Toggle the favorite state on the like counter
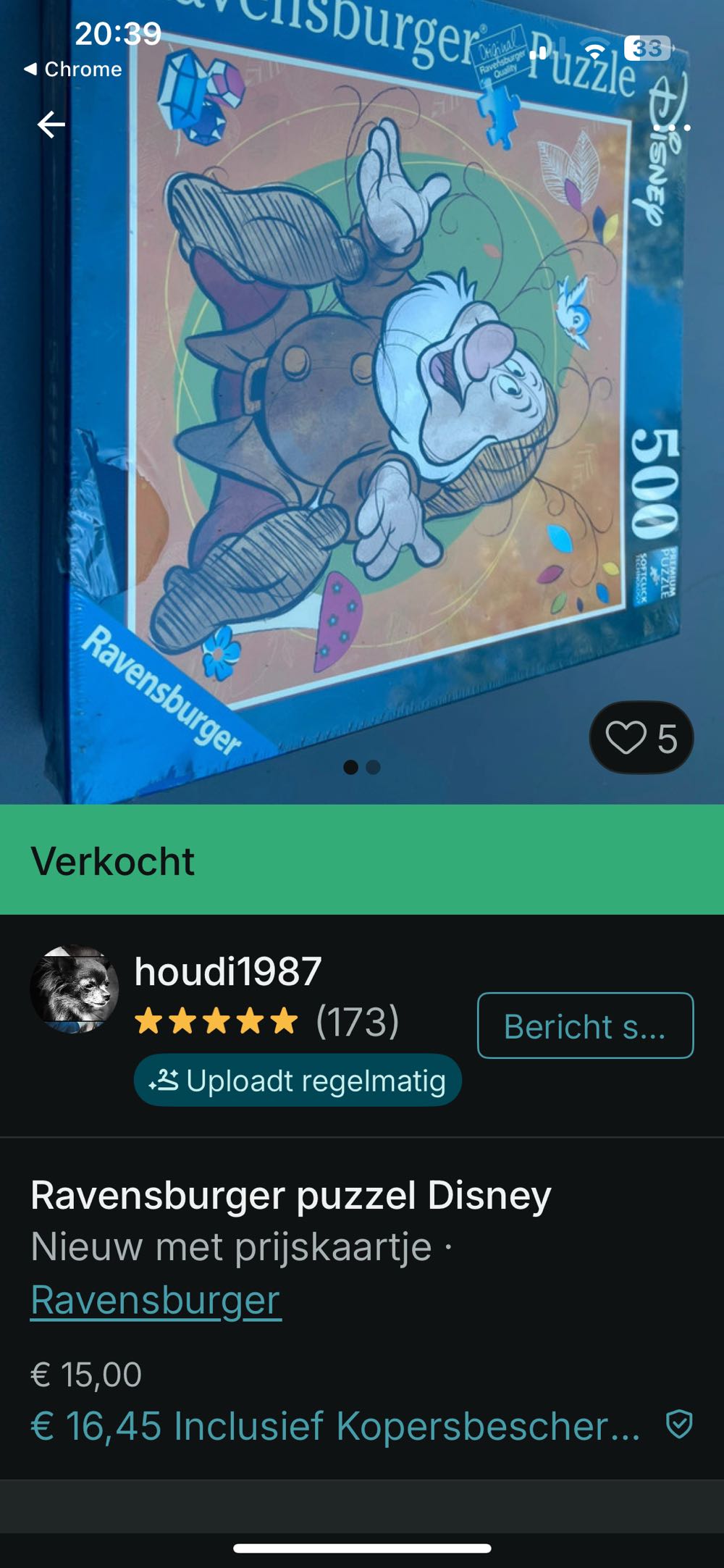Image resolution: width=724 pixels, height=1568 pixels. pos(641,738)
